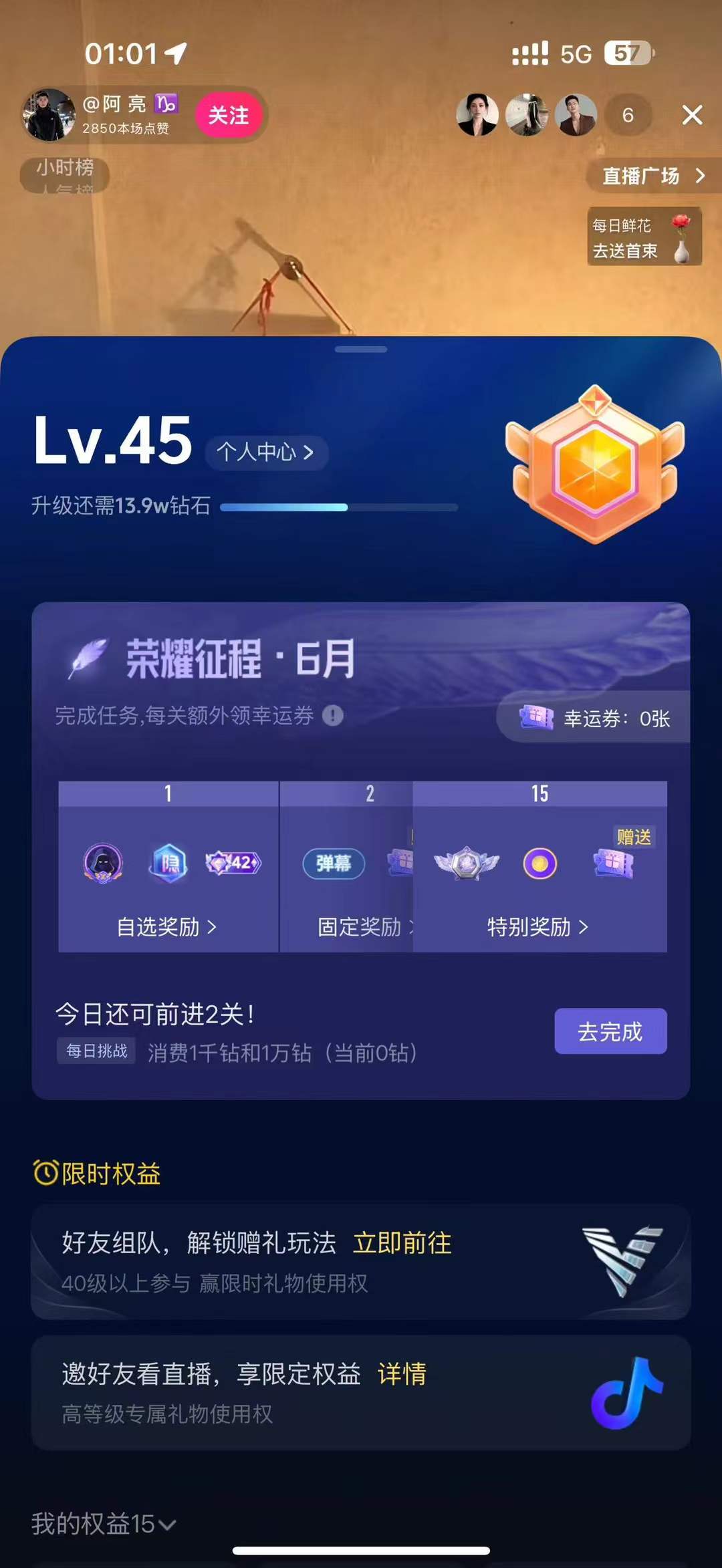722x1568 pixels.
Task: Open 详情 for inviting friends
Action: pyautogui.click(x=402, y=1374)
